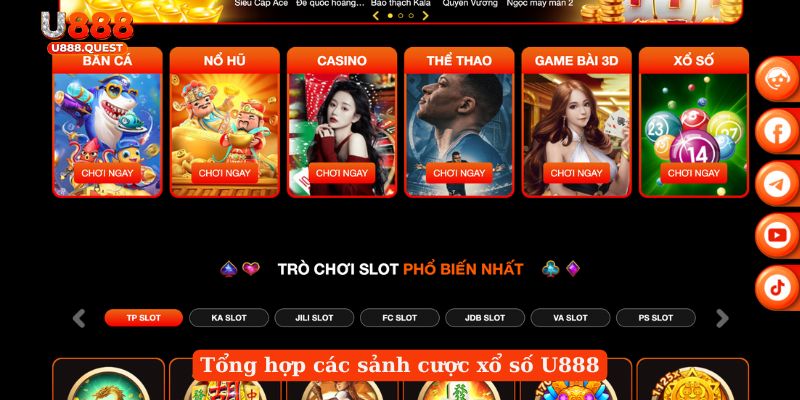Open the Casino game card

(x=342, y=125)
